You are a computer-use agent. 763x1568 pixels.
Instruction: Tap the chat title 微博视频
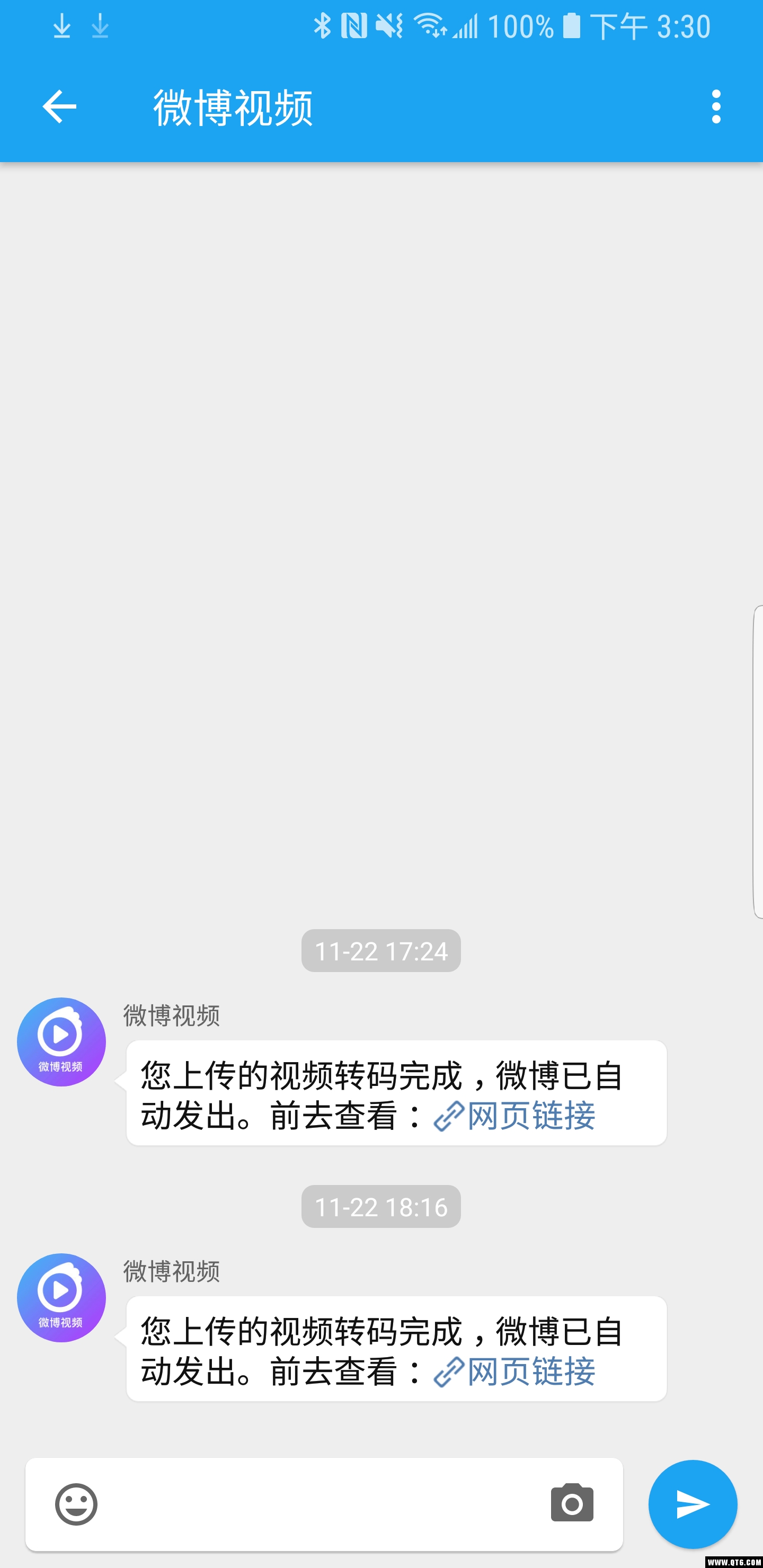pyautogui.click(x=233, y=106)
